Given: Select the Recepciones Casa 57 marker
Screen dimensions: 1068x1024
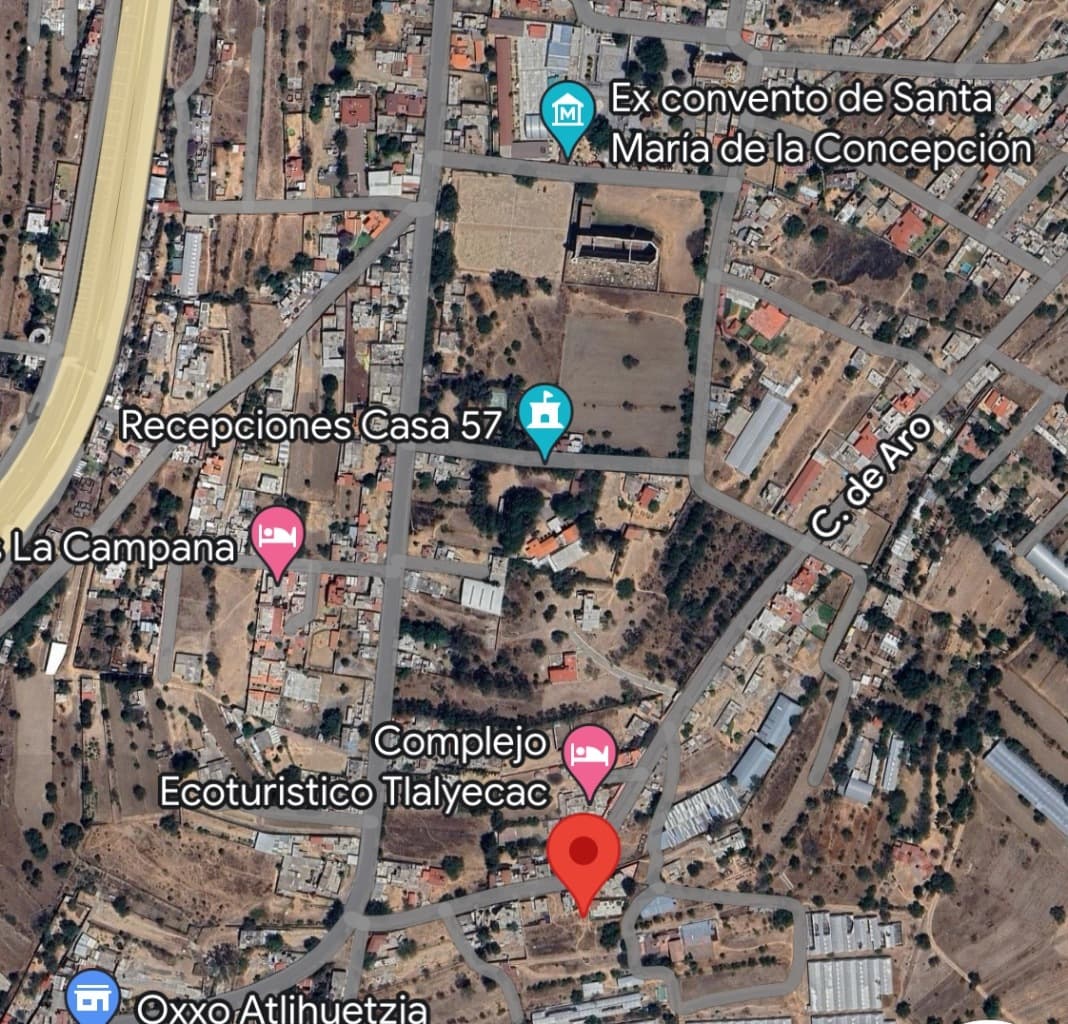Looking at the screenshot, I should tap(546, 416).
